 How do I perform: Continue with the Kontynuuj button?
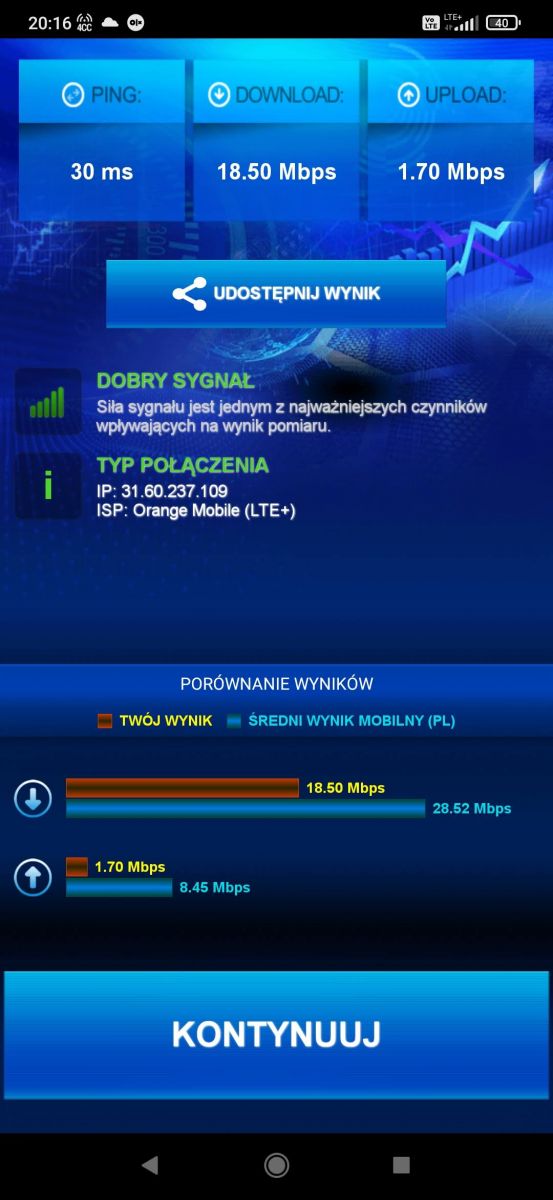(x=276, y=1035)
